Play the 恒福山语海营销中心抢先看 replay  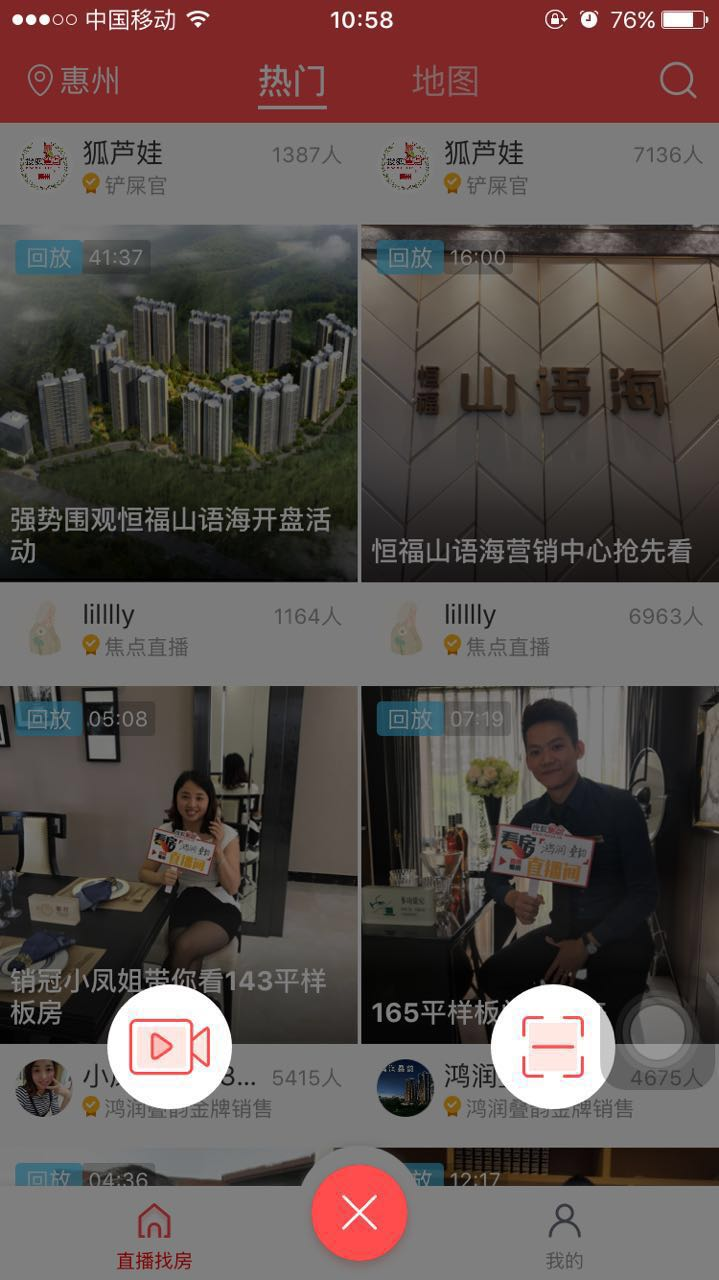pos(539,400)
